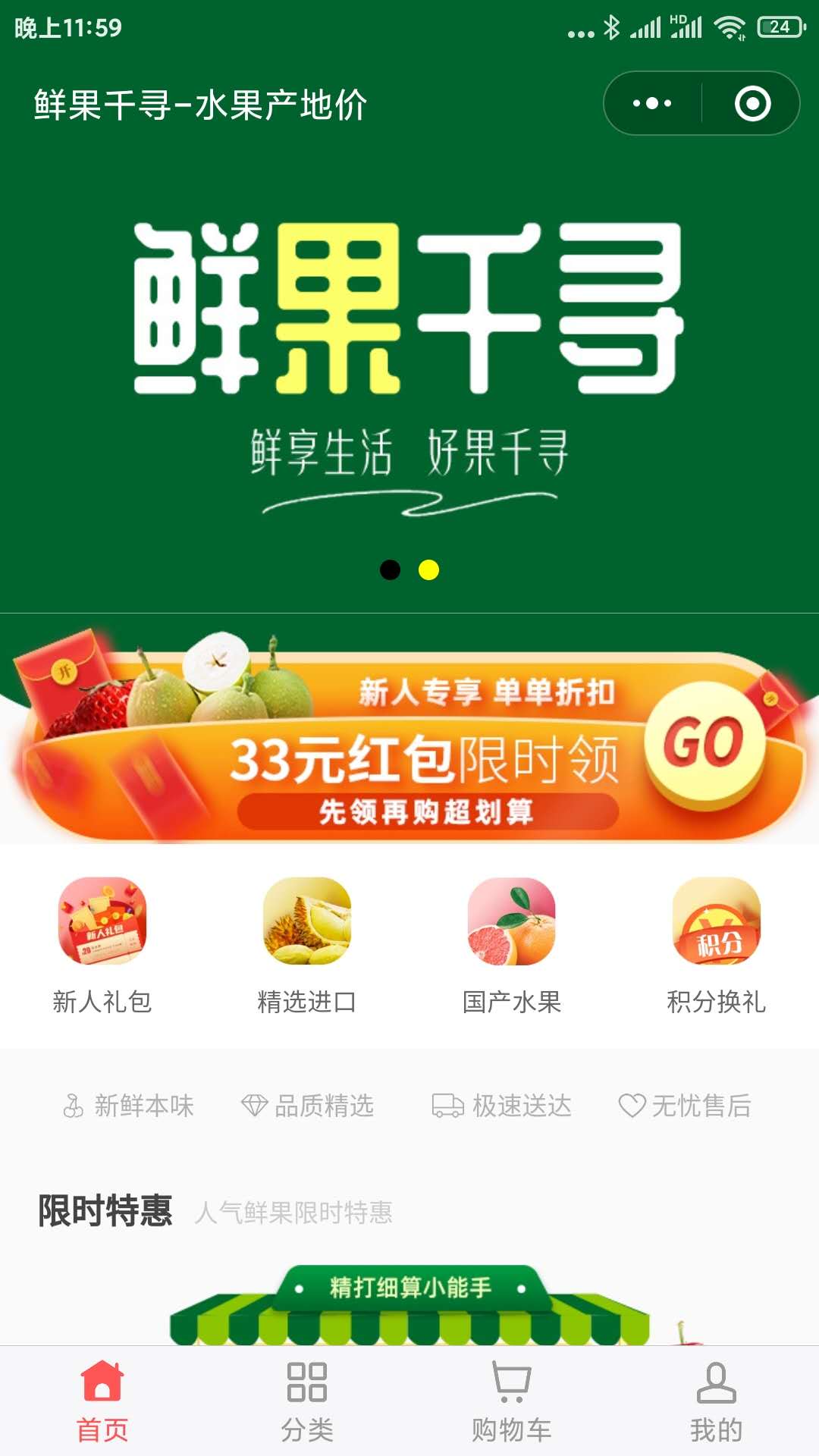This screenshot has height=1456, width=819.
Task: Close the mini program via circle icon
Action: [x=752, y=103]
